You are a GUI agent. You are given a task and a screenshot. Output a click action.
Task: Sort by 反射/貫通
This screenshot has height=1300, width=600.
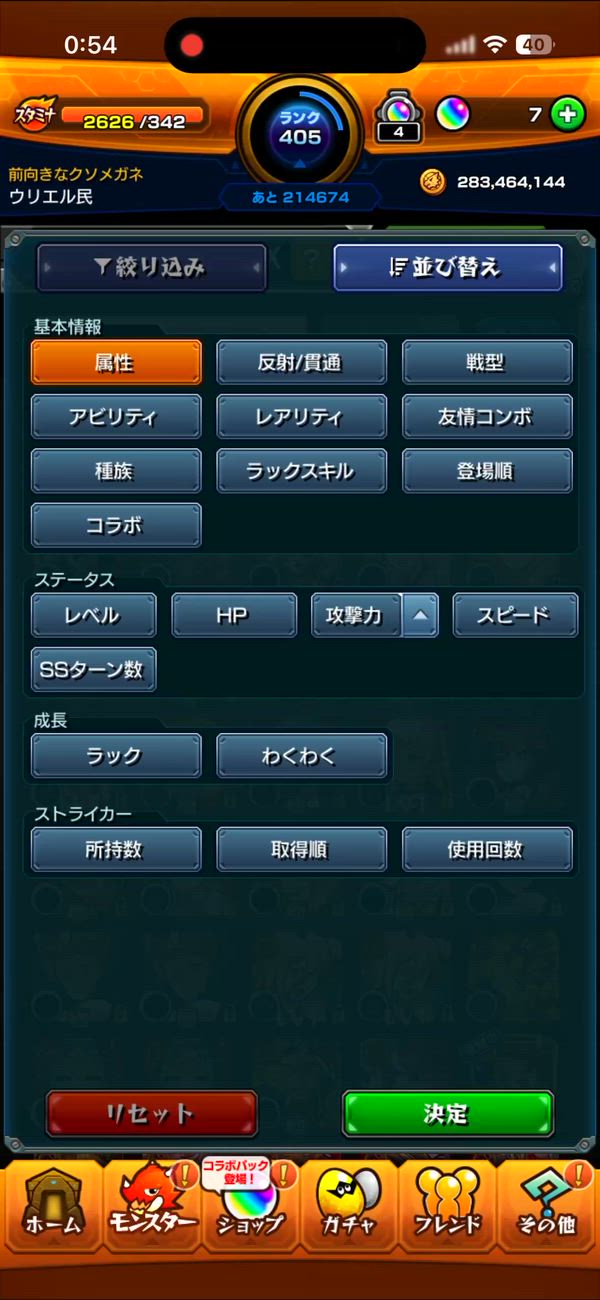[x=301, y=362]
